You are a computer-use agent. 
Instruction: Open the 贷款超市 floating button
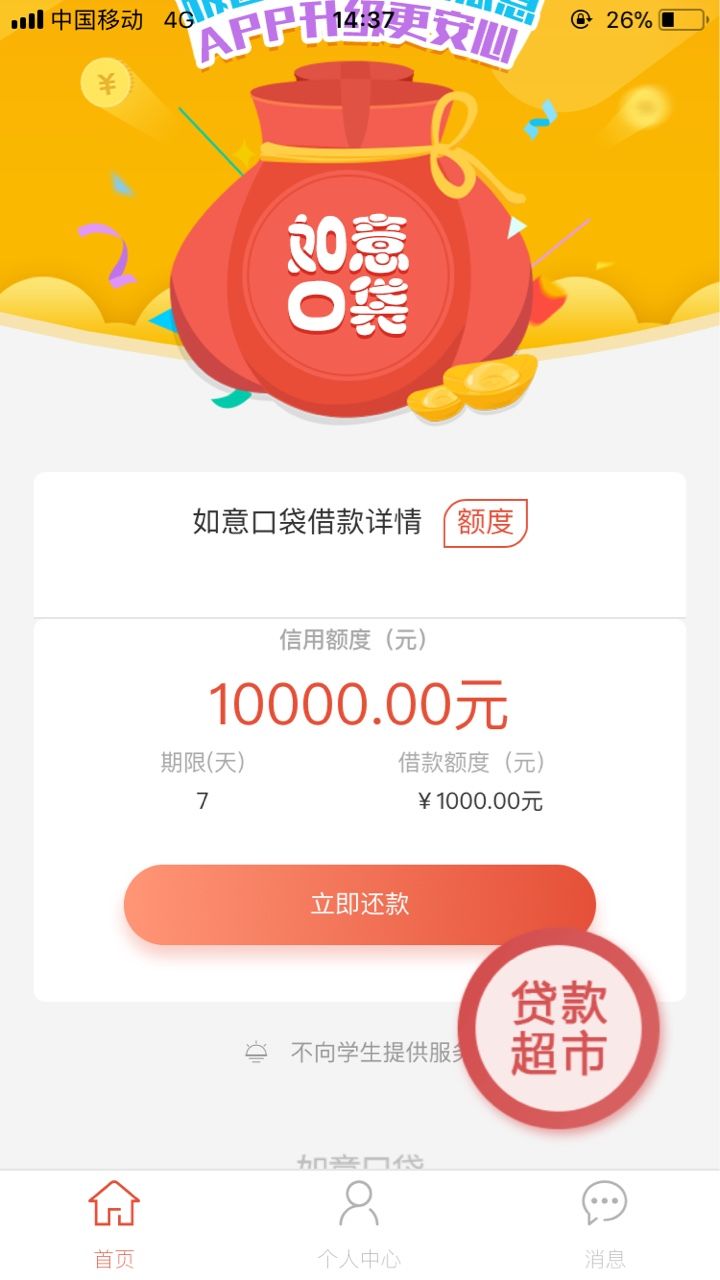tap(559, 1028)
